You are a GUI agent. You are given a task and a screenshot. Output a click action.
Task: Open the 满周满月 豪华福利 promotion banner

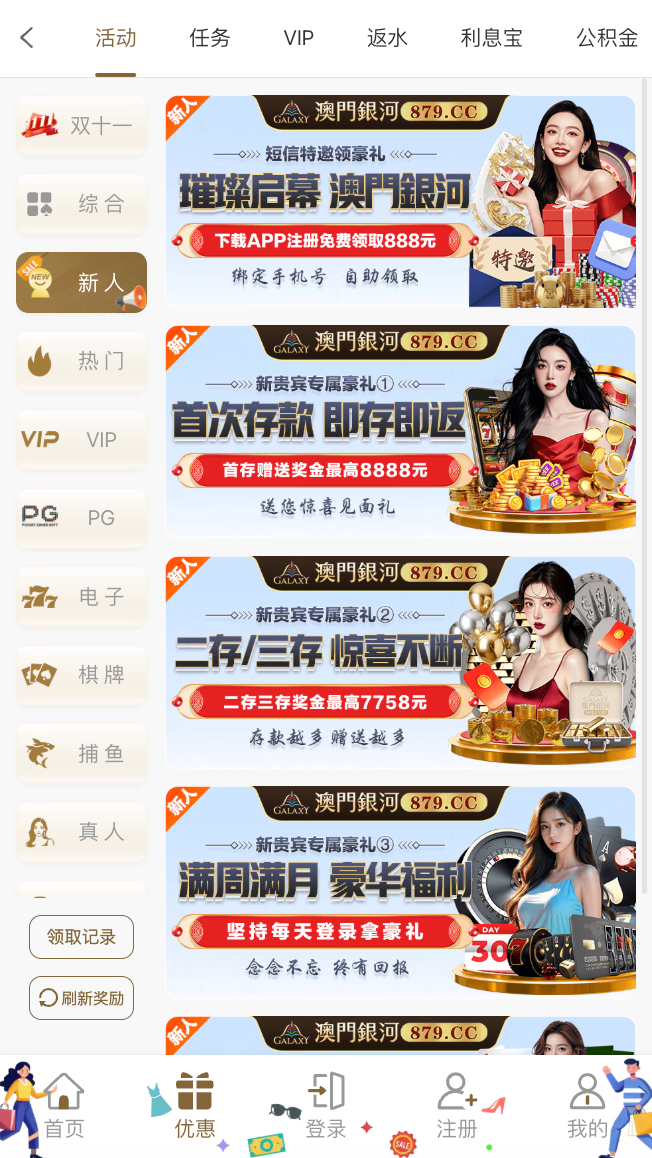tap(400, 892)
